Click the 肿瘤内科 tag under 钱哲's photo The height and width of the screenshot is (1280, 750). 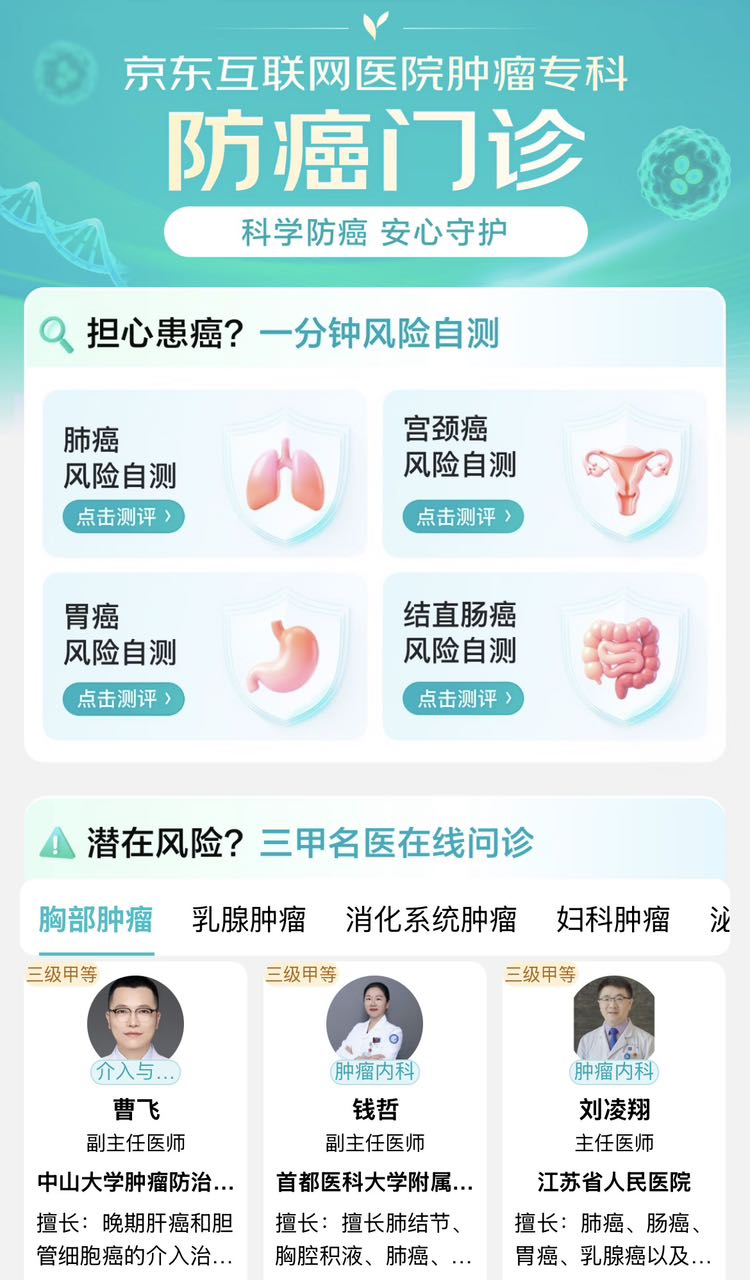pos(374,1069)
